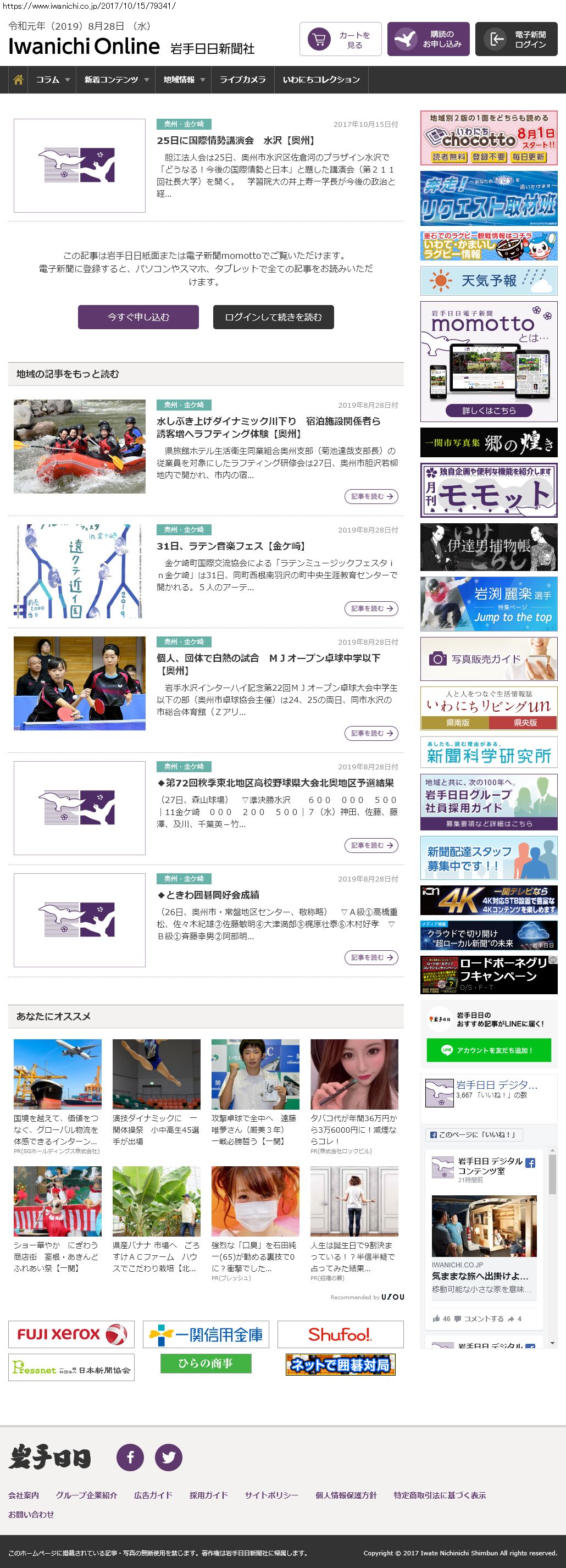
Task: Open the Facebook icon in the footer
Action: pyautogui.click(x=130, y=1457)
